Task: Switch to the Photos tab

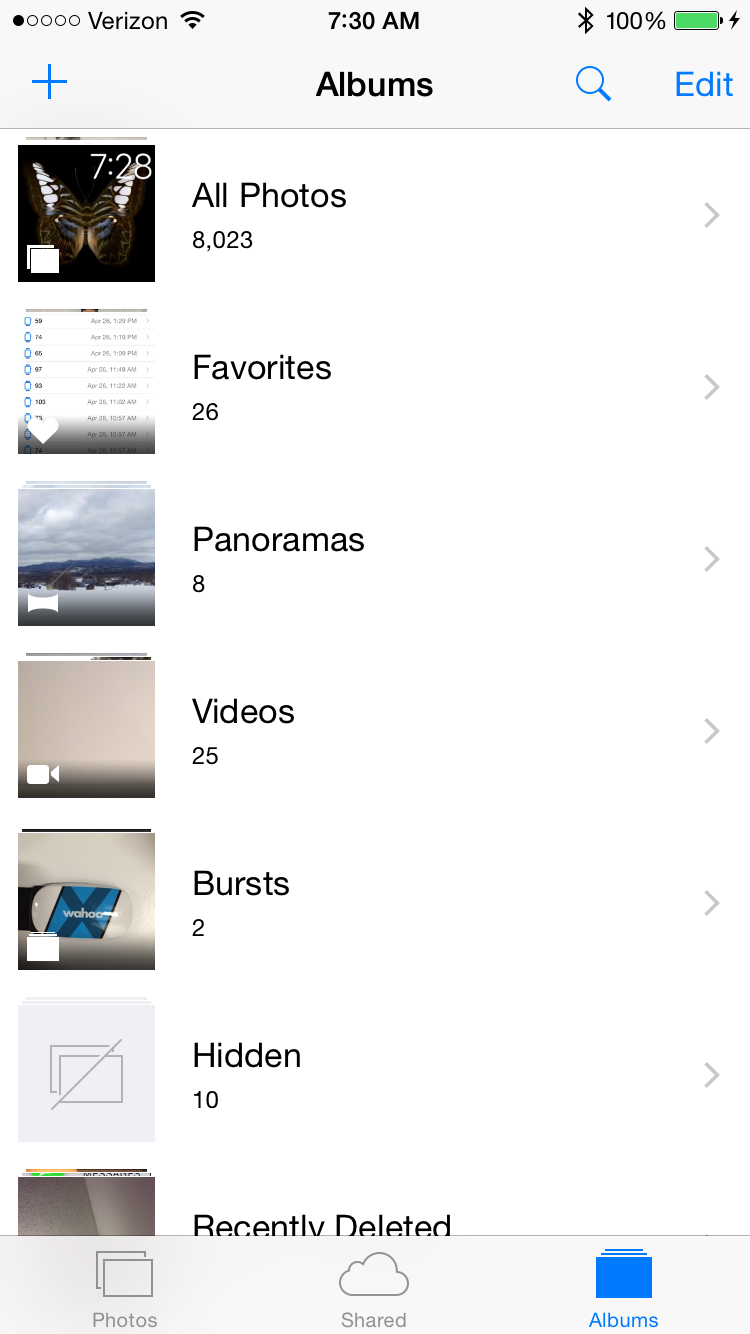Action: [x=124, y=1289]
